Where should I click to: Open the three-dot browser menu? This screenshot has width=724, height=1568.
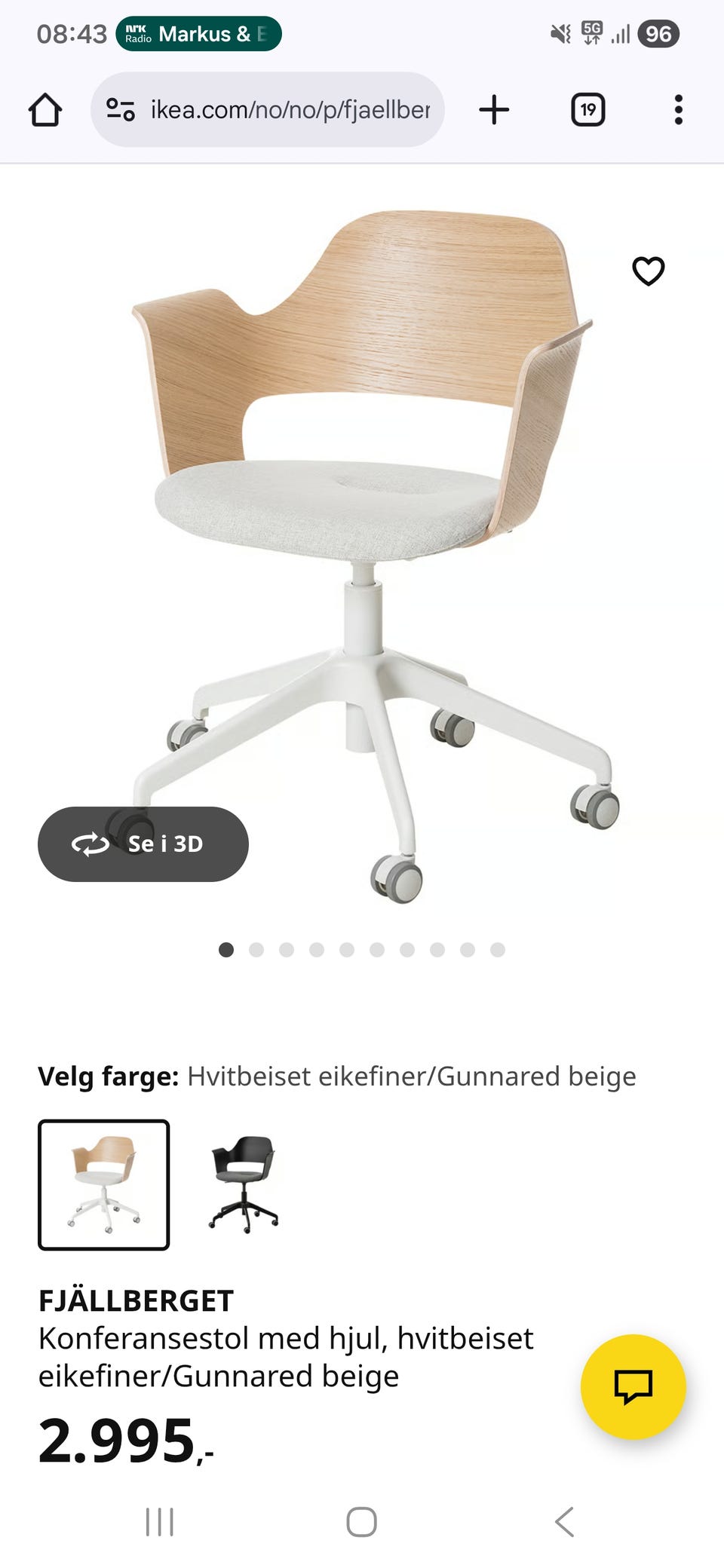pos(678,109)
